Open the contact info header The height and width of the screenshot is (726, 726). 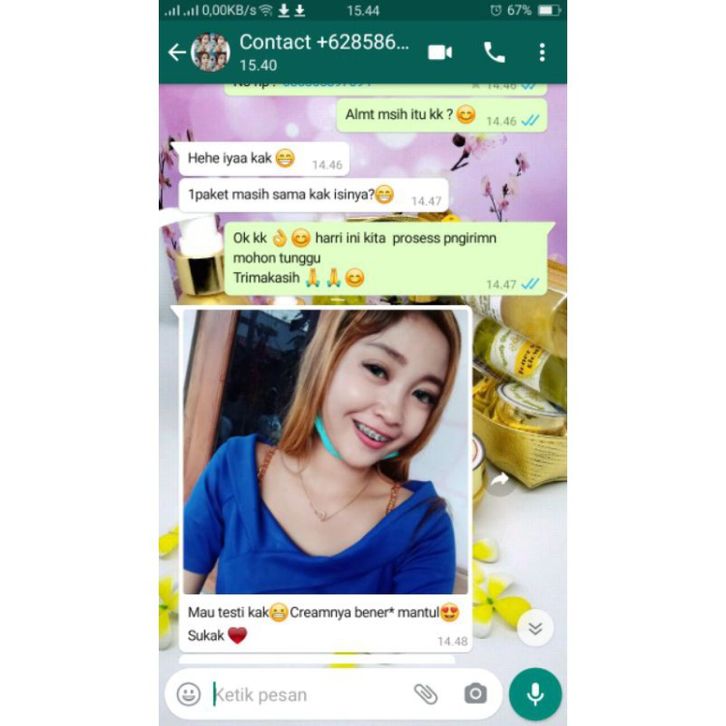coord(322,52)
